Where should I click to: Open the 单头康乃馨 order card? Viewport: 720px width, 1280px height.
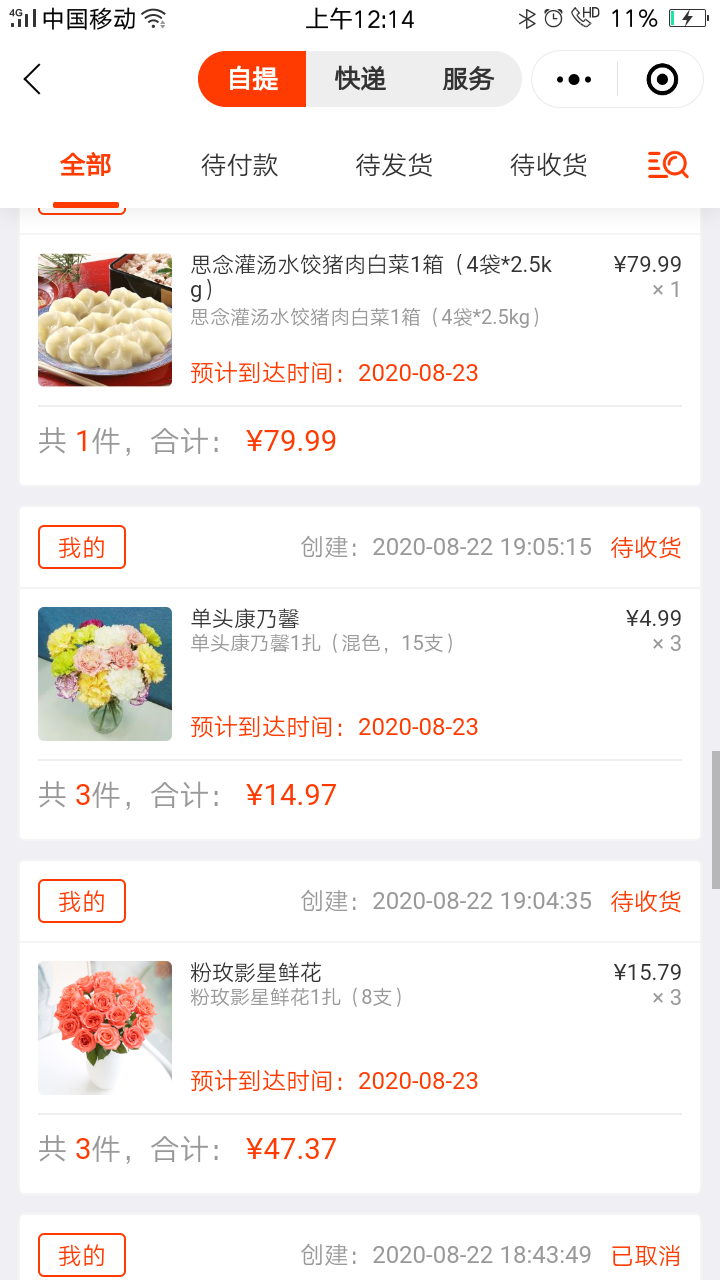click(360, 673)
